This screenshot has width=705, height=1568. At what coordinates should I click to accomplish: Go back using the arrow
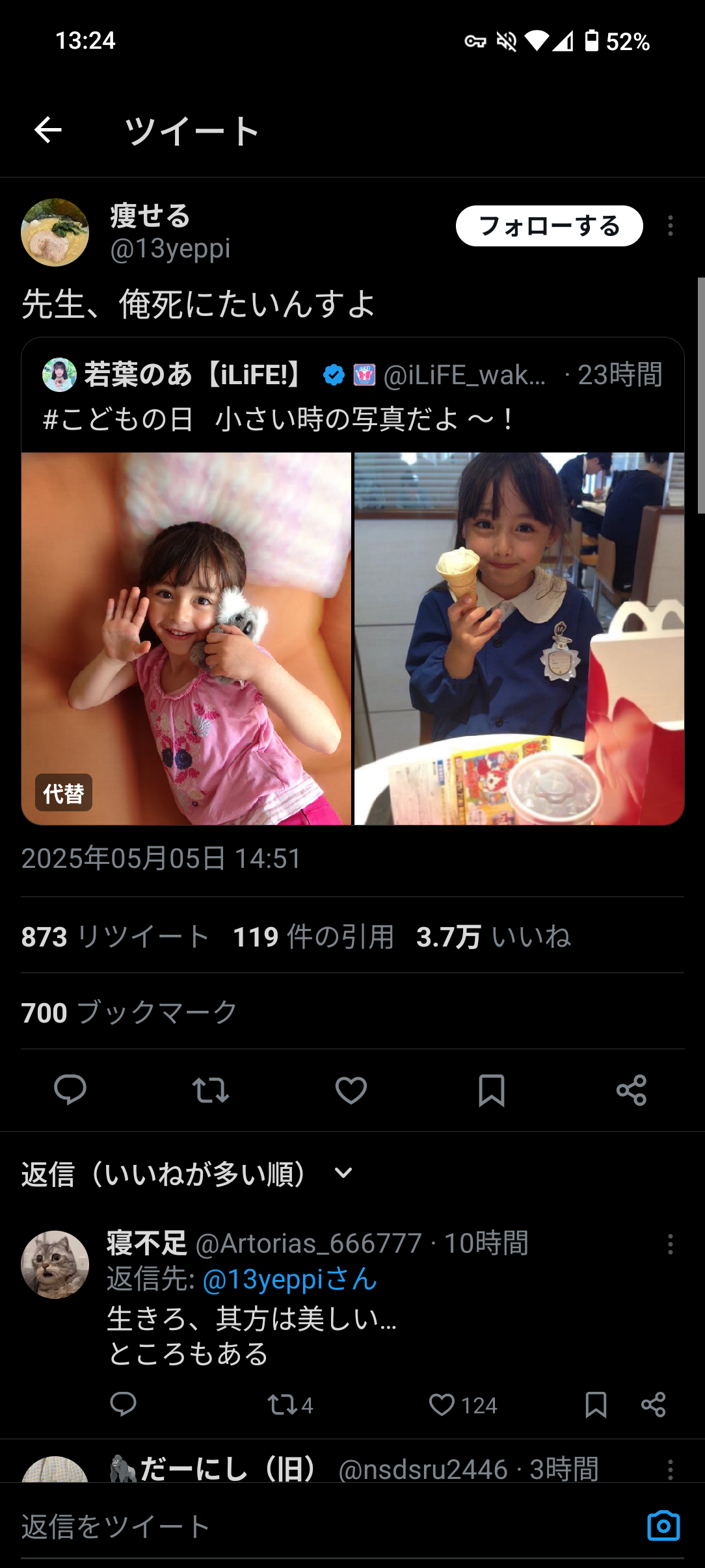pos(48,130)
